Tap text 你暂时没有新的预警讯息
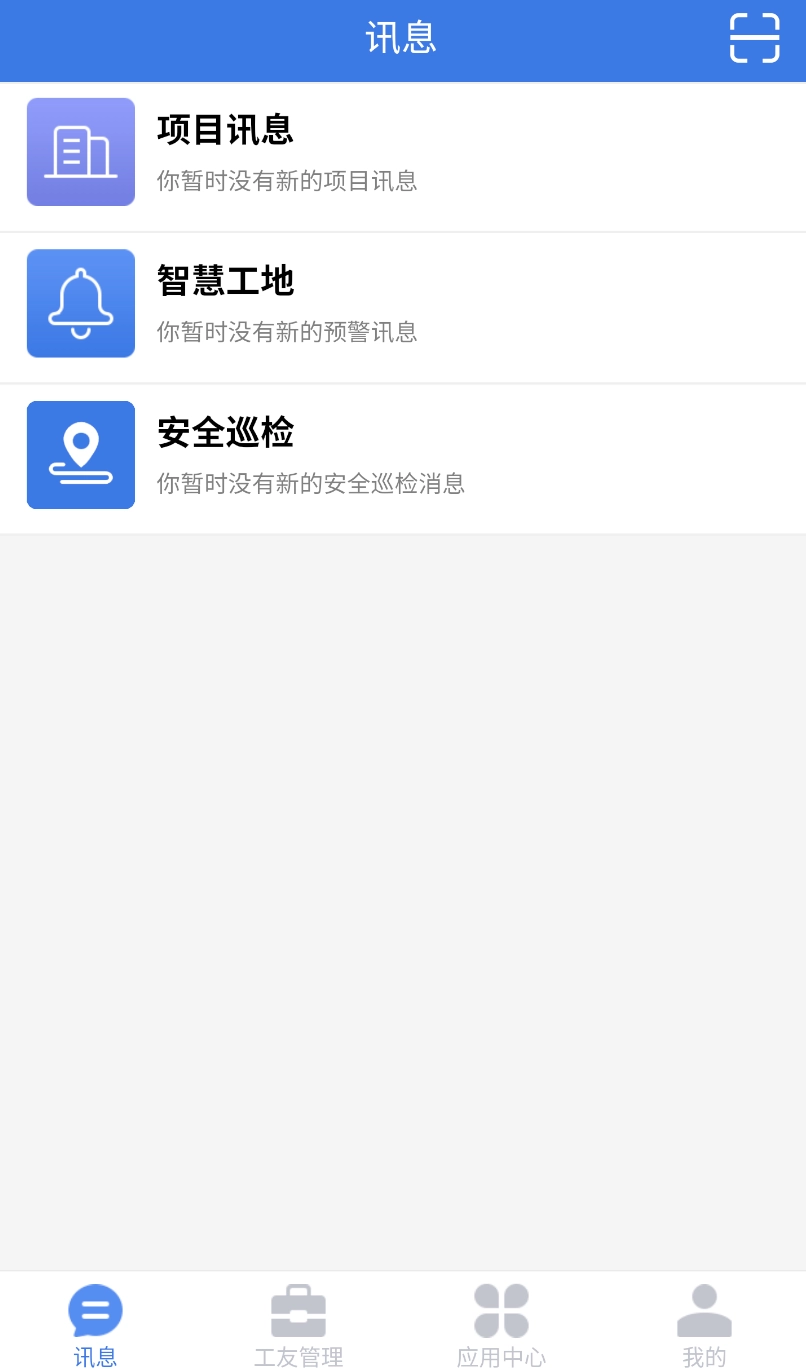 [x=287, y=332]
